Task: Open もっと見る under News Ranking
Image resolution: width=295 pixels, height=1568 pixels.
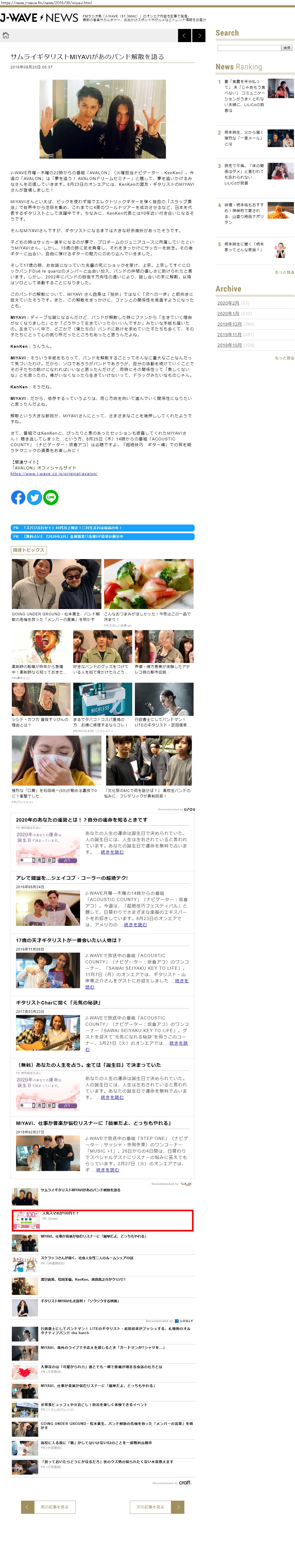Action: click(284, 272)
